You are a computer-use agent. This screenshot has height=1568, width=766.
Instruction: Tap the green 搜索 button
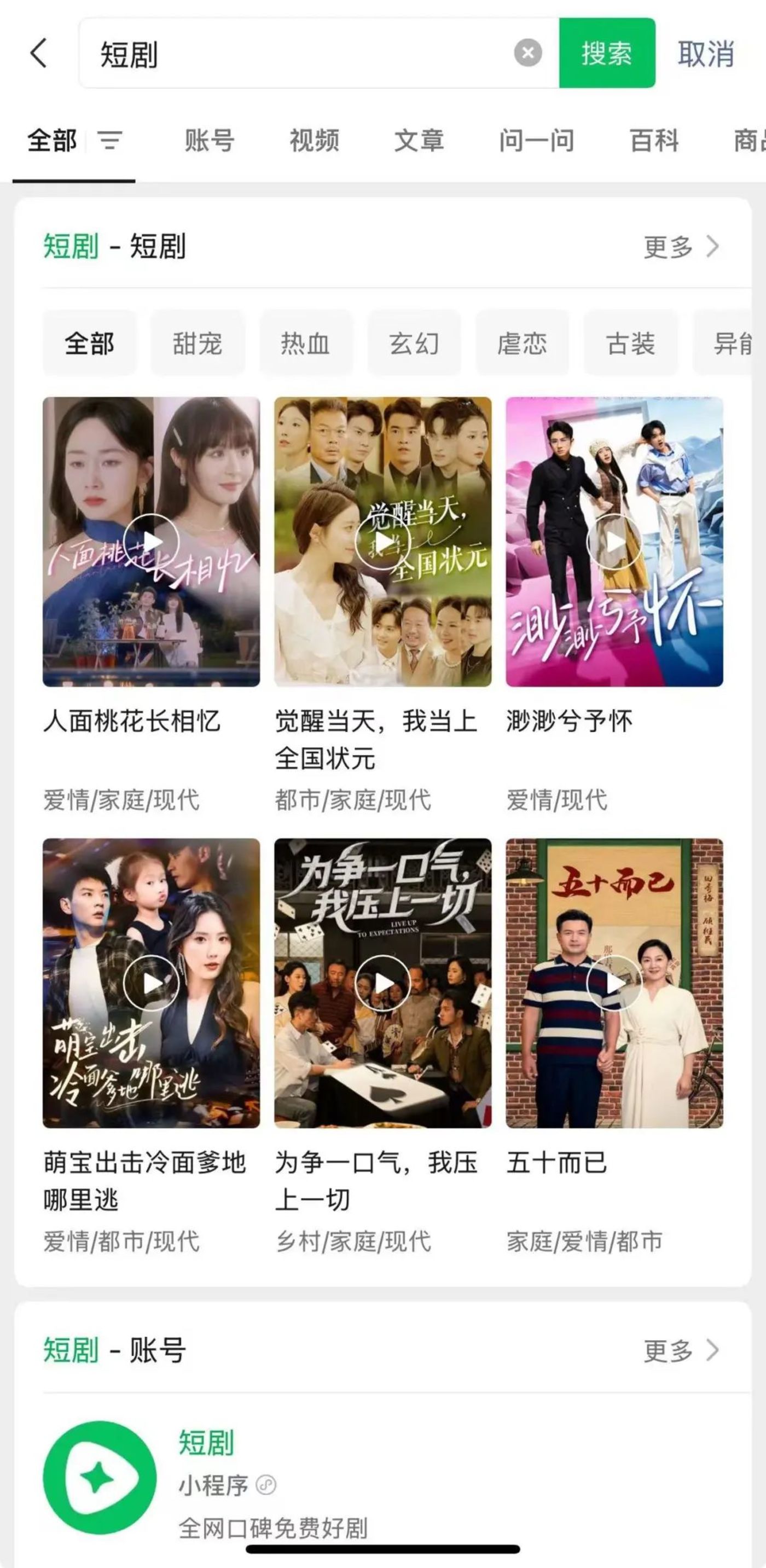606,53
